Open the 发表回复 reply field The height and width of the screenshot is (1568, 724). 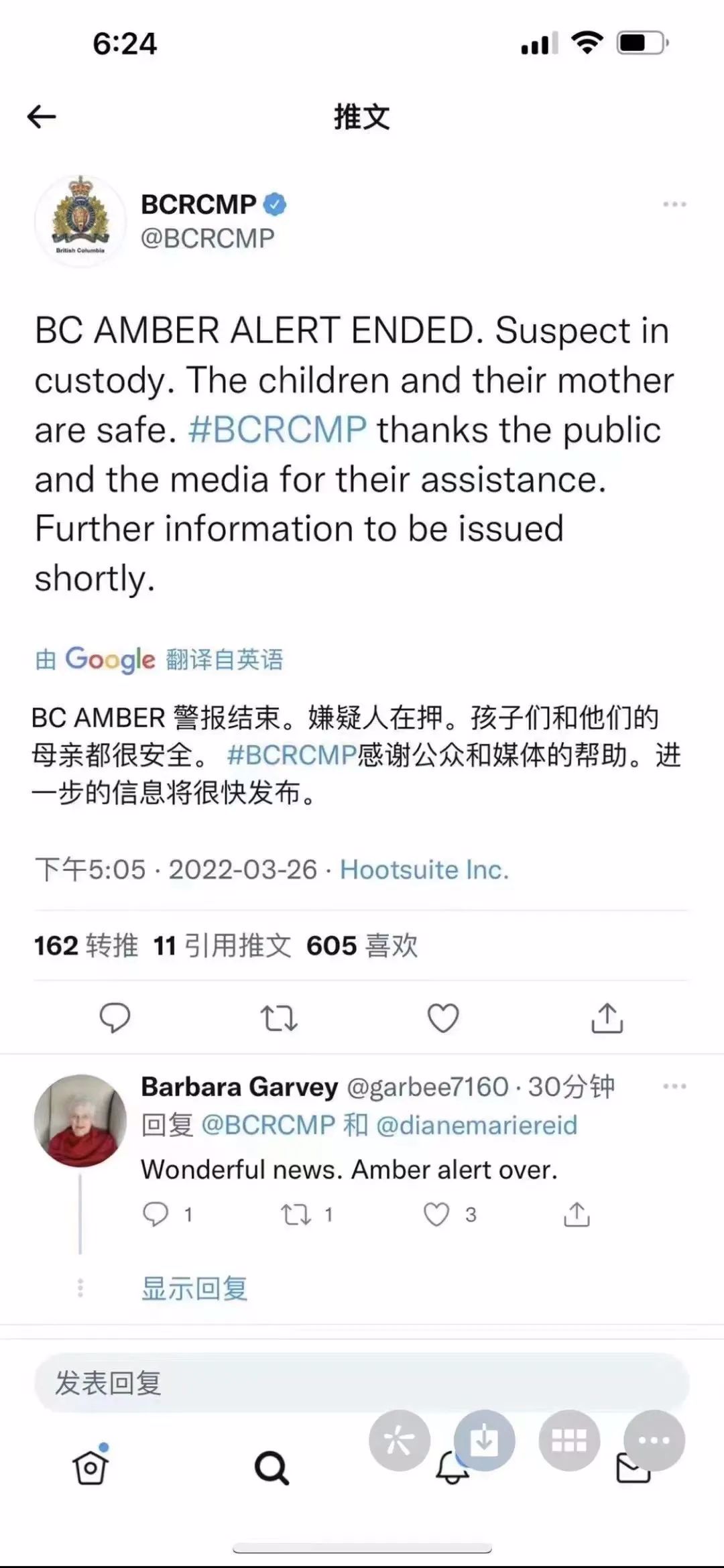(x=362, y=1383)
